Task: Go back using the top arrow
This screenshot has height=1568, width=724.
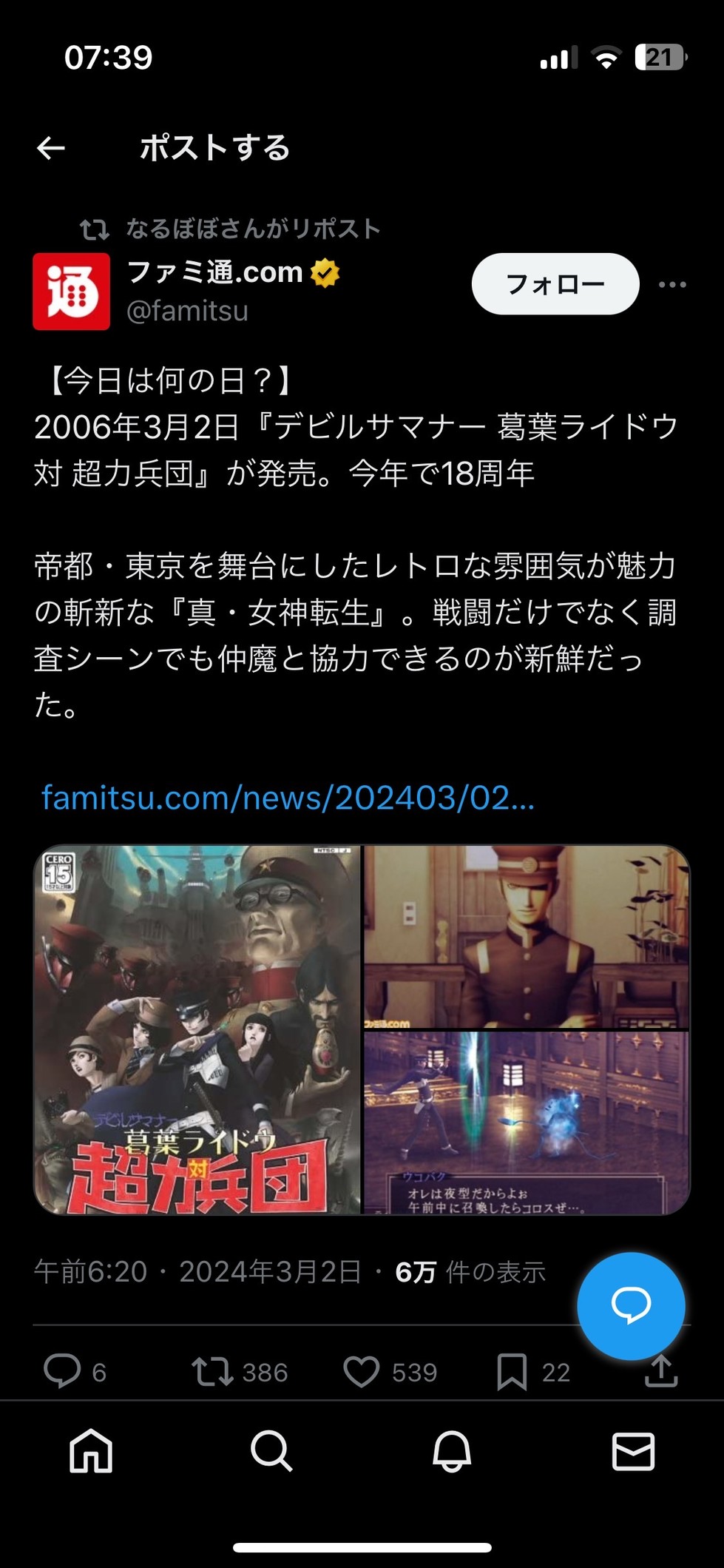Action: click(x=51, y=148)
